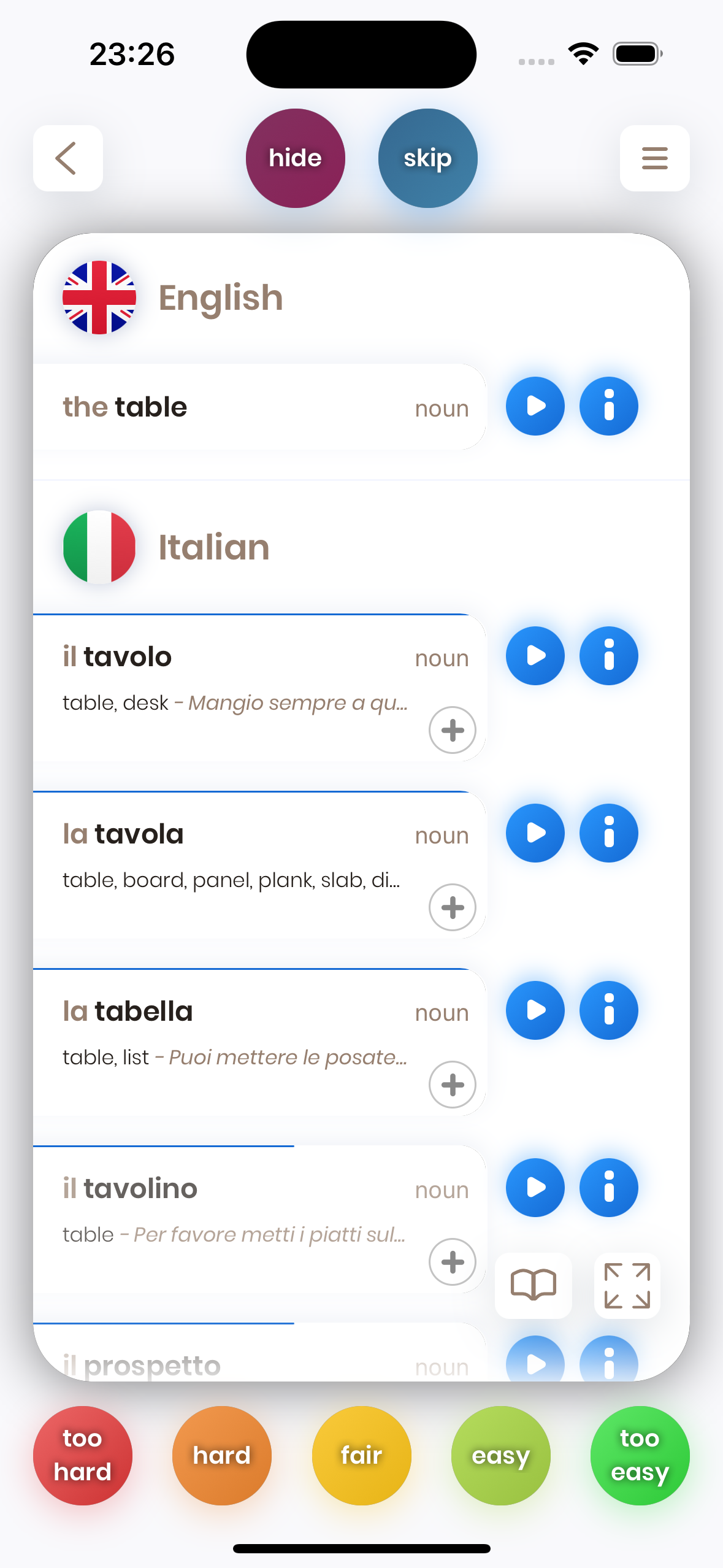This screenshot has width=723, height=1568.
Task: Open info for 'la tabella'
Action: pos(608,1010)
